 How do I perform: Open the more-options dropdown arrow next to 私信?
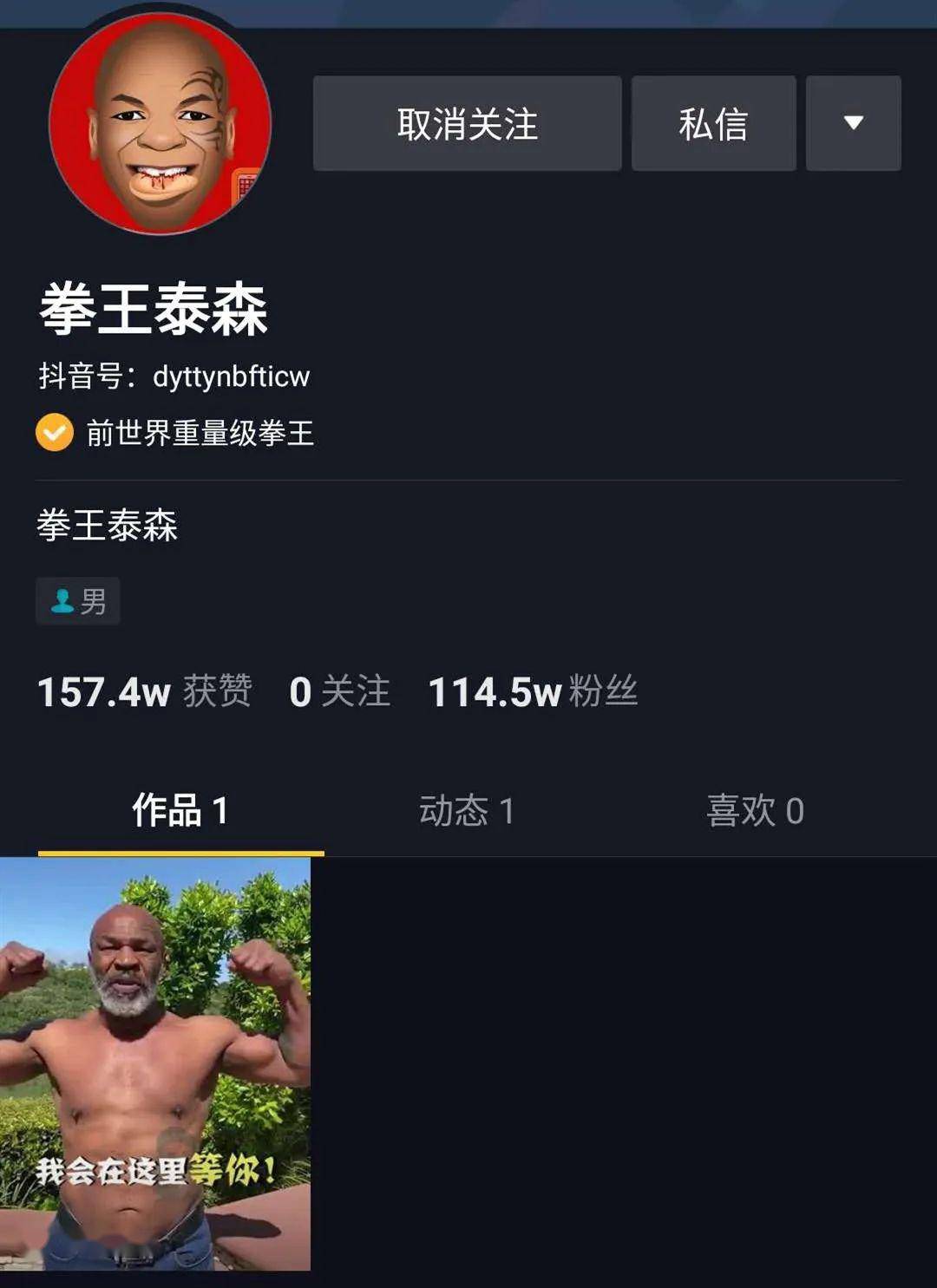coord(855,123)
